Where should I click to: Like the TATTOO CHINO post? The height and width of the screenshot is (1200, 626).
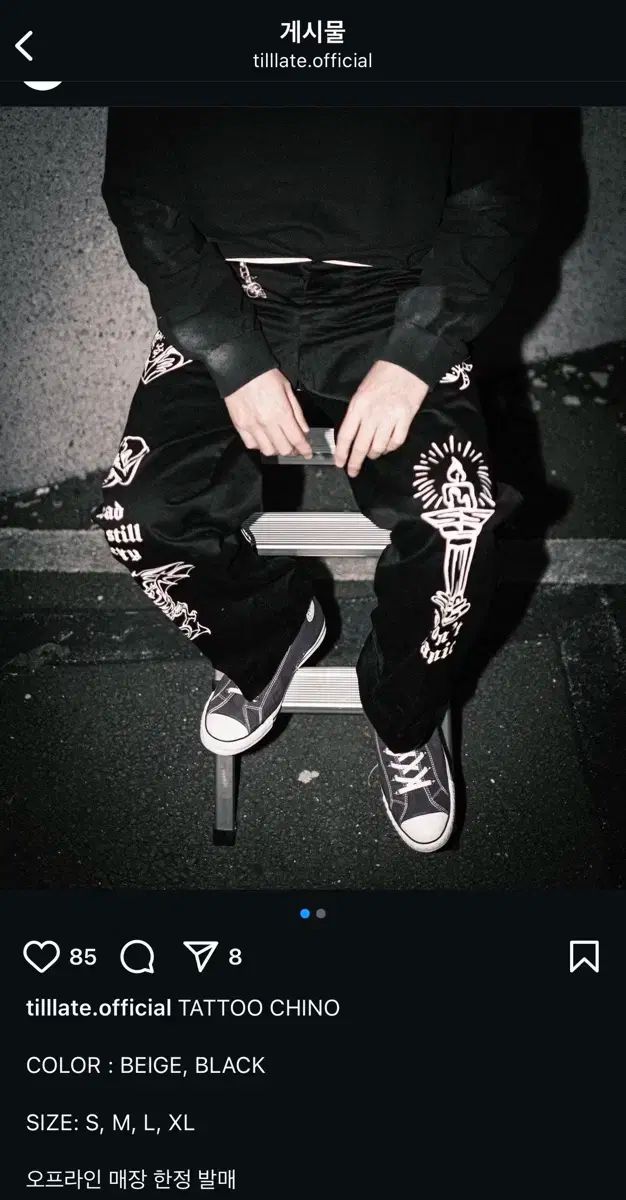click(41, 957)
